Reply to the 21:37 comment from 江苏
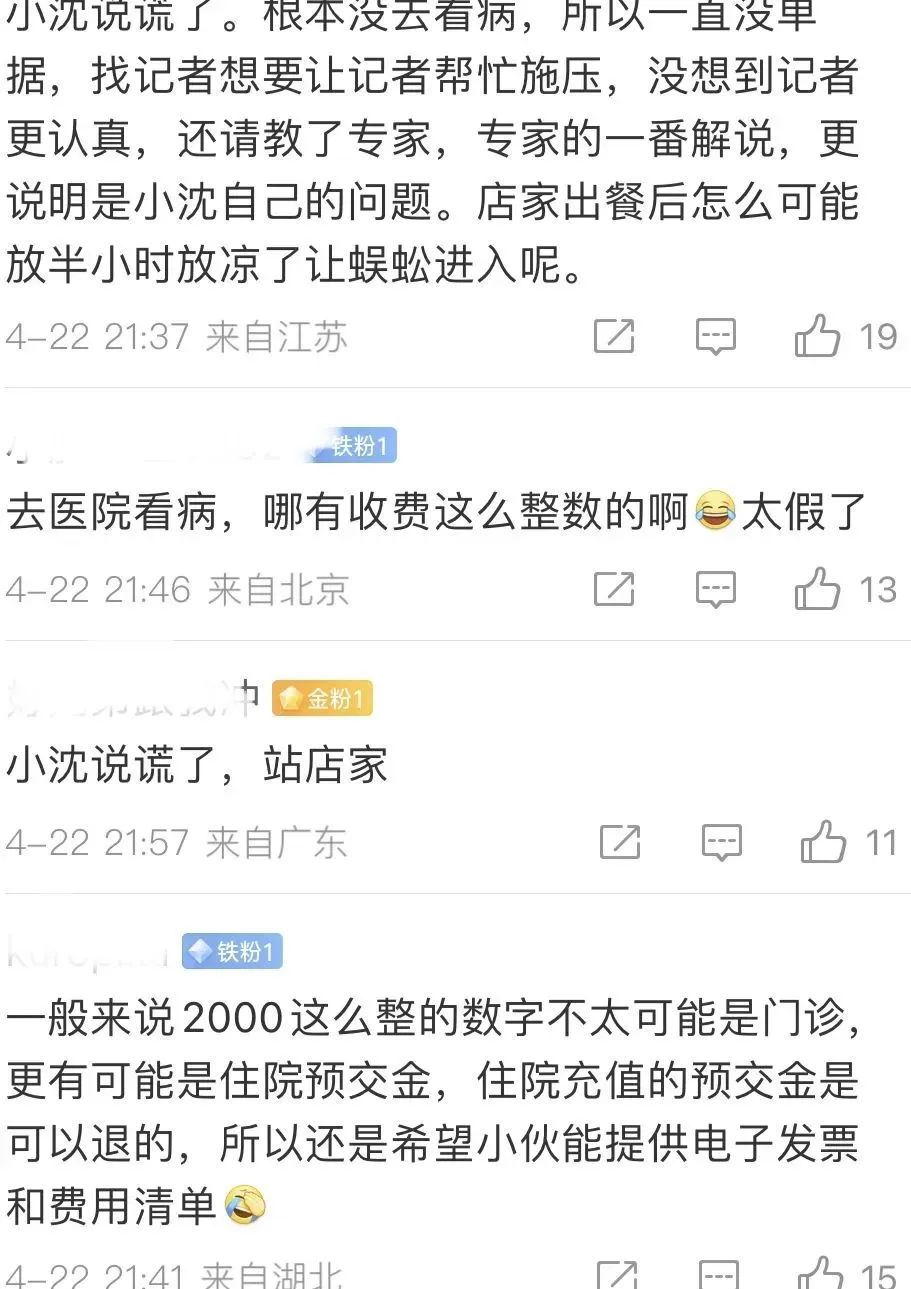Viewport: 911px width, 1289px height. click(x=716, y=336)
